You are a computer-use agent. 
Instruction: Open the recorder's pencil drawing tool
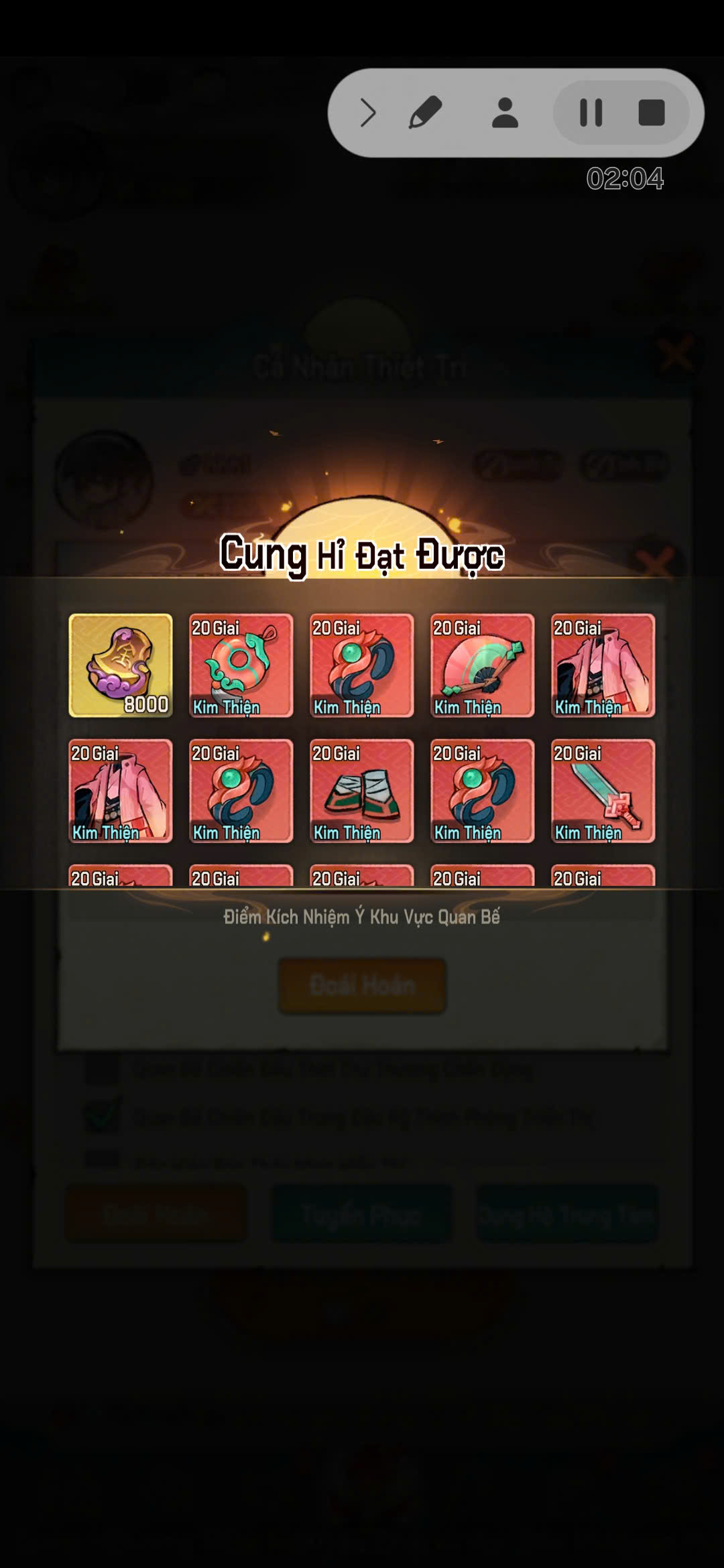pos(426,113)
